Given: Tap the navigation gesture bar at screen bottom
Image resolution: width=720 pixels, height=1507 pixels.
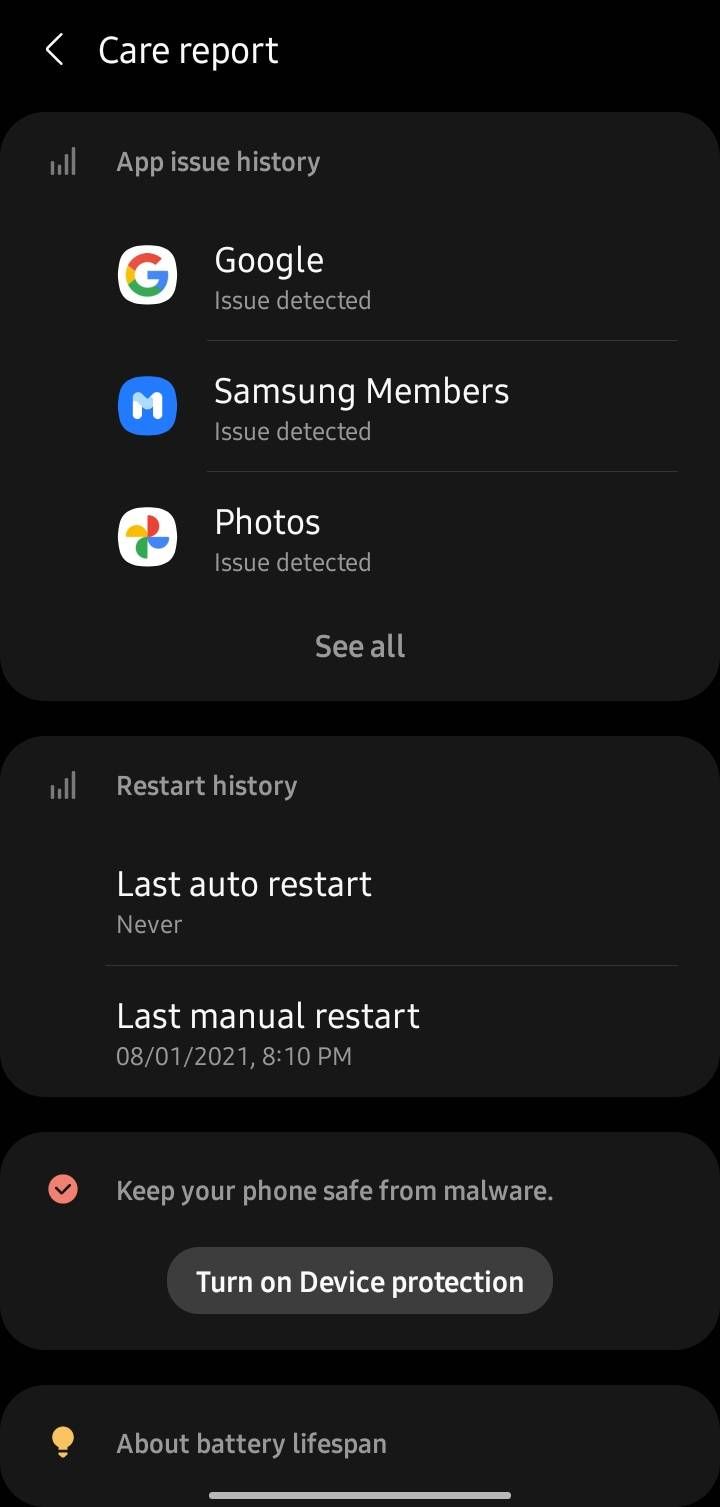Looking at the screenshot, I should (360, 1495).
